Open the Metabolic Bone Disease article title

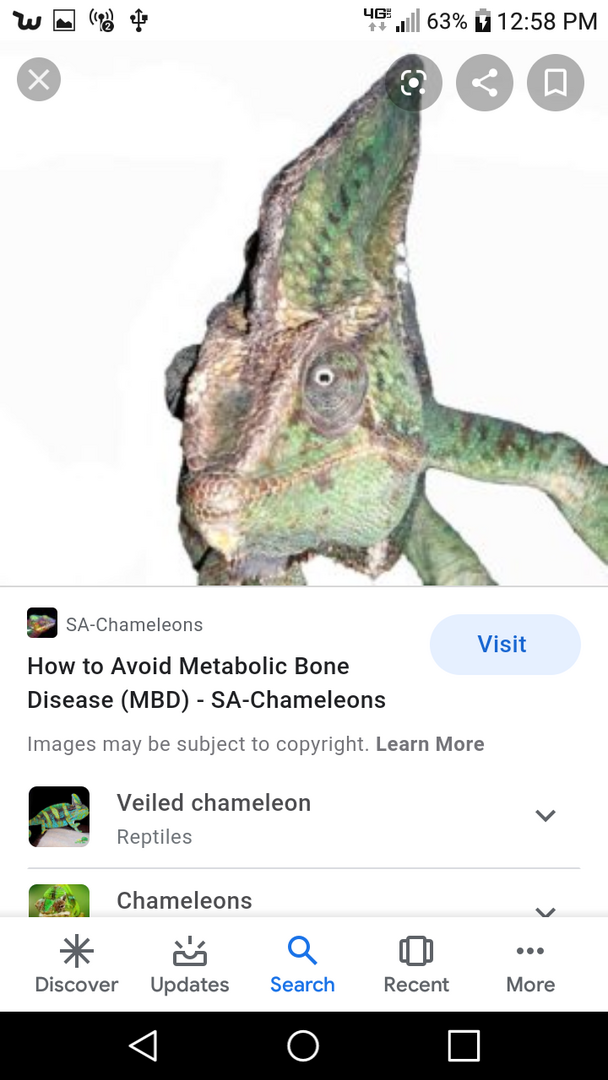pyautogui.click(x=206, y=683)
